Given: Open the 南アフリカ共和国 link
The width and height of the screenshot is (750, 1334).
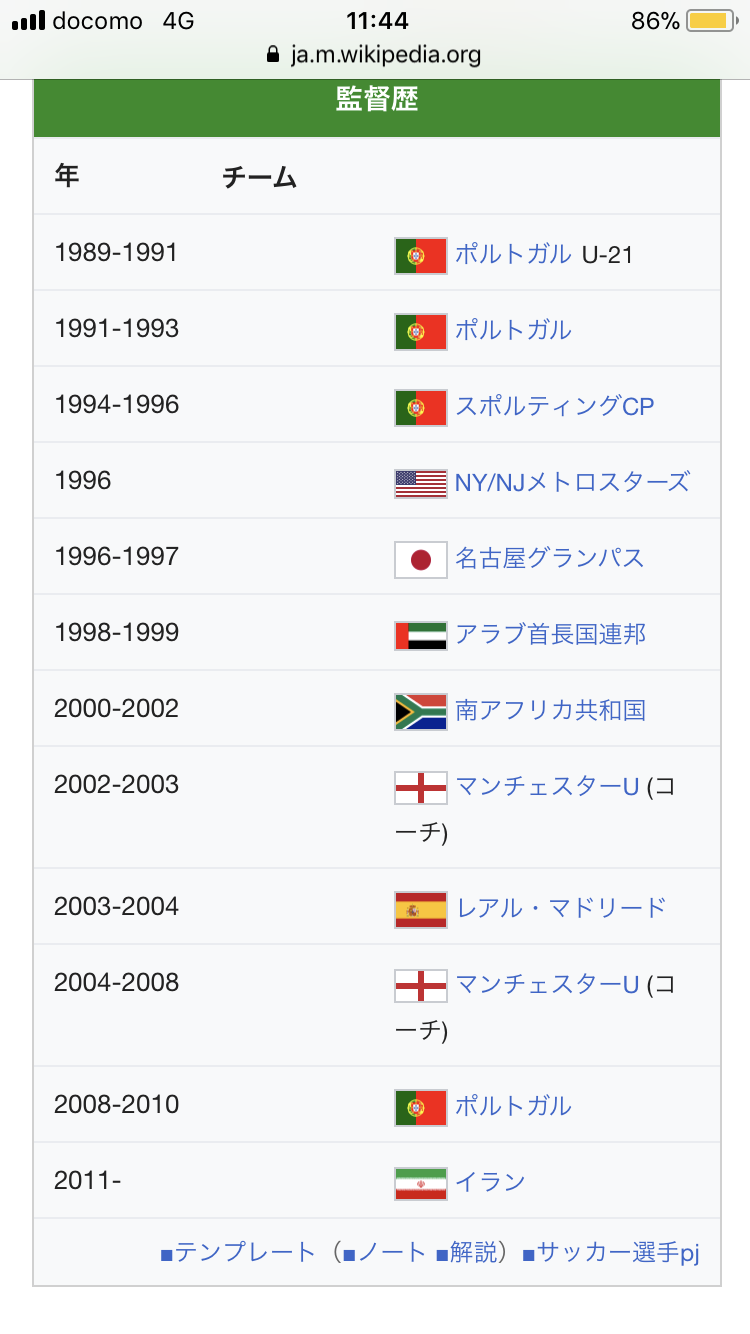Looking at the screenshot, I should pos(551,710).
